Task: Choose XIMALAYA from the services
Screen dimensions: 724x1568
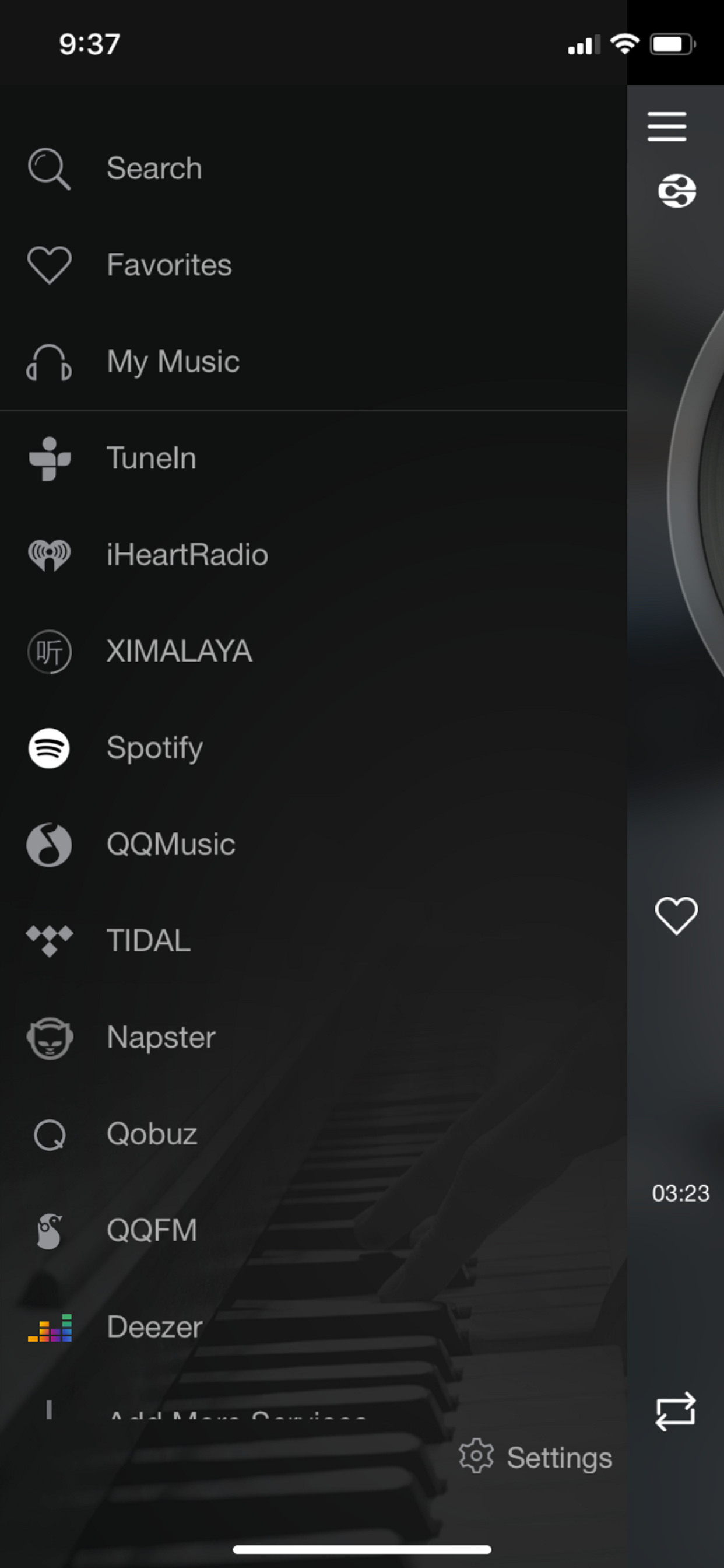Action: click(x=179, y=652)
